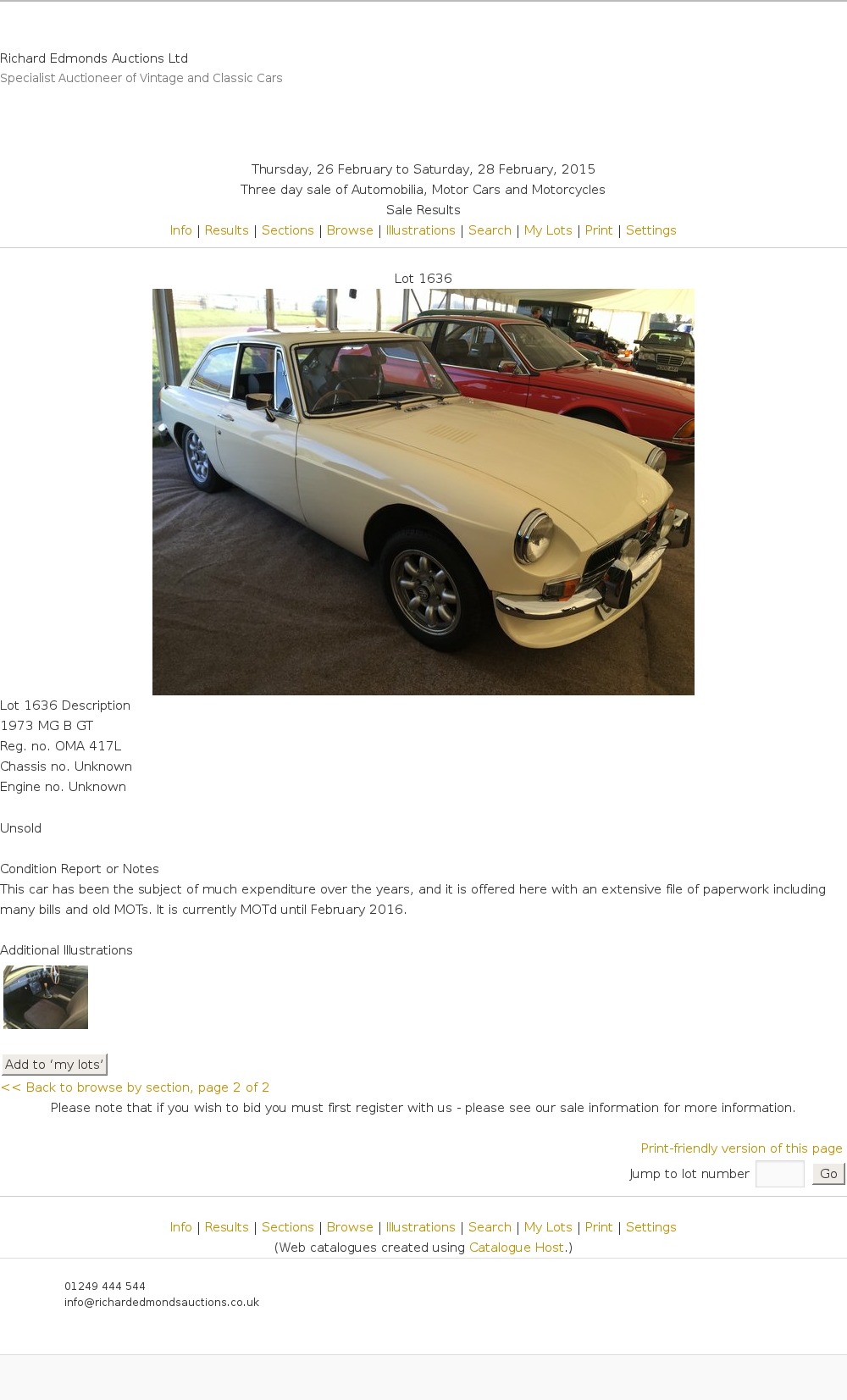Screen dimensions: 847x1400
Task: Open print-friendly version of this page
Action: pos(741,1148)
